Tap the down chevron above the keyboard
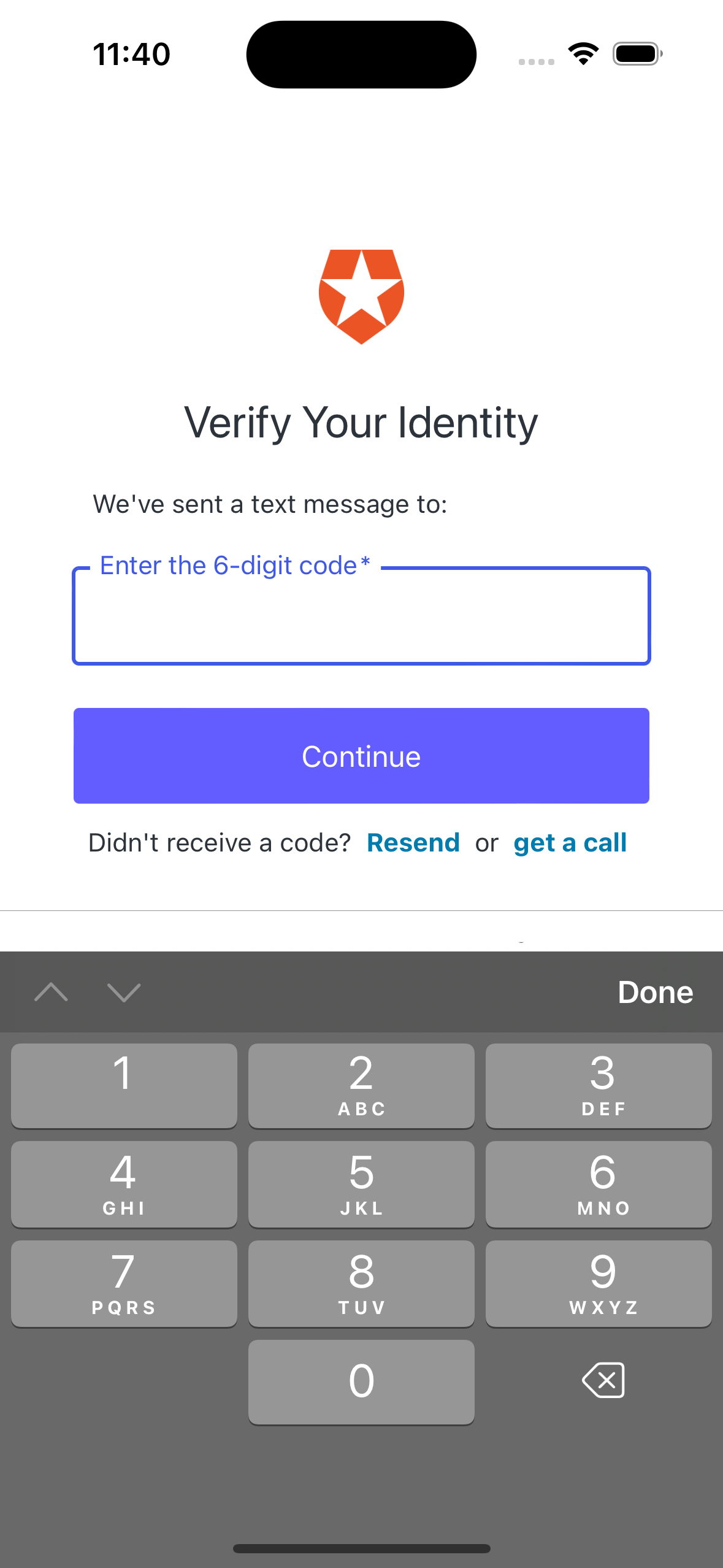Image resolution: width=723 pixels, height=1568 pixels. [x=124, y=992]
